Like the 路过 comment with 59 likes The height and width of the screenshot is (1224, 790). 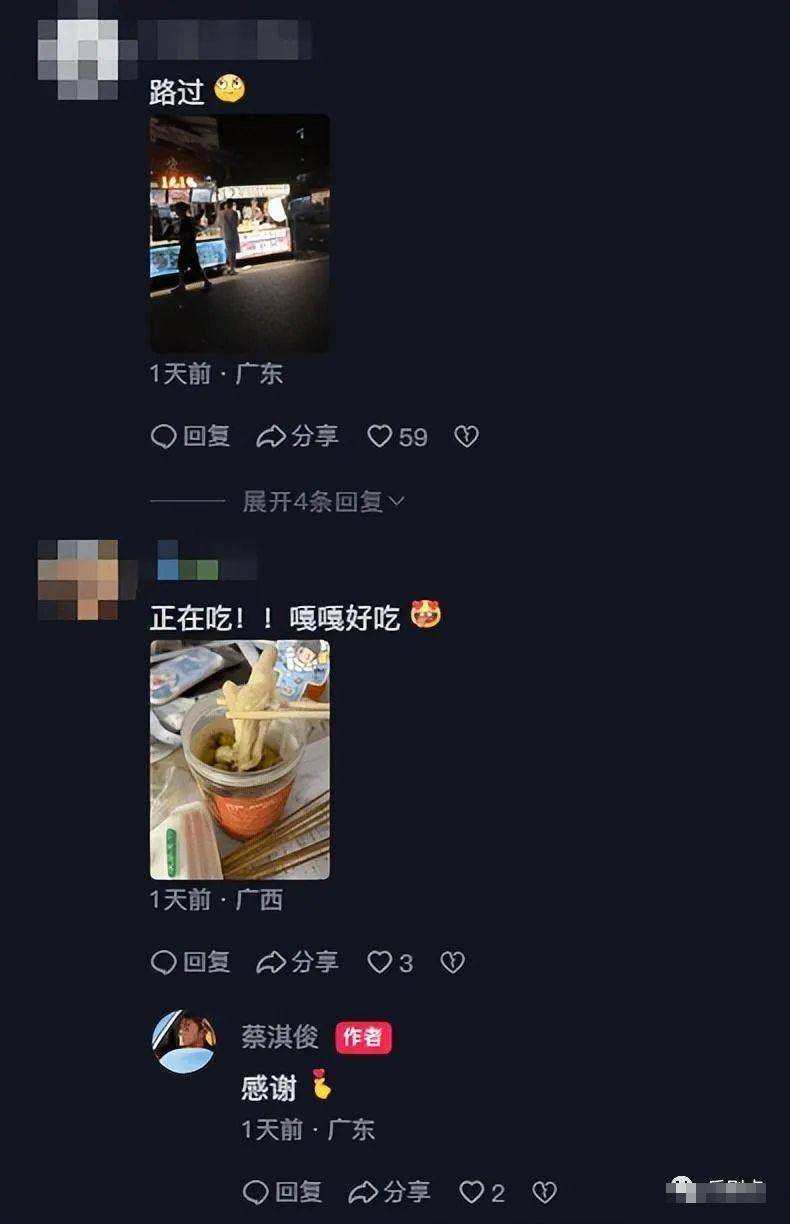point(380,437)
